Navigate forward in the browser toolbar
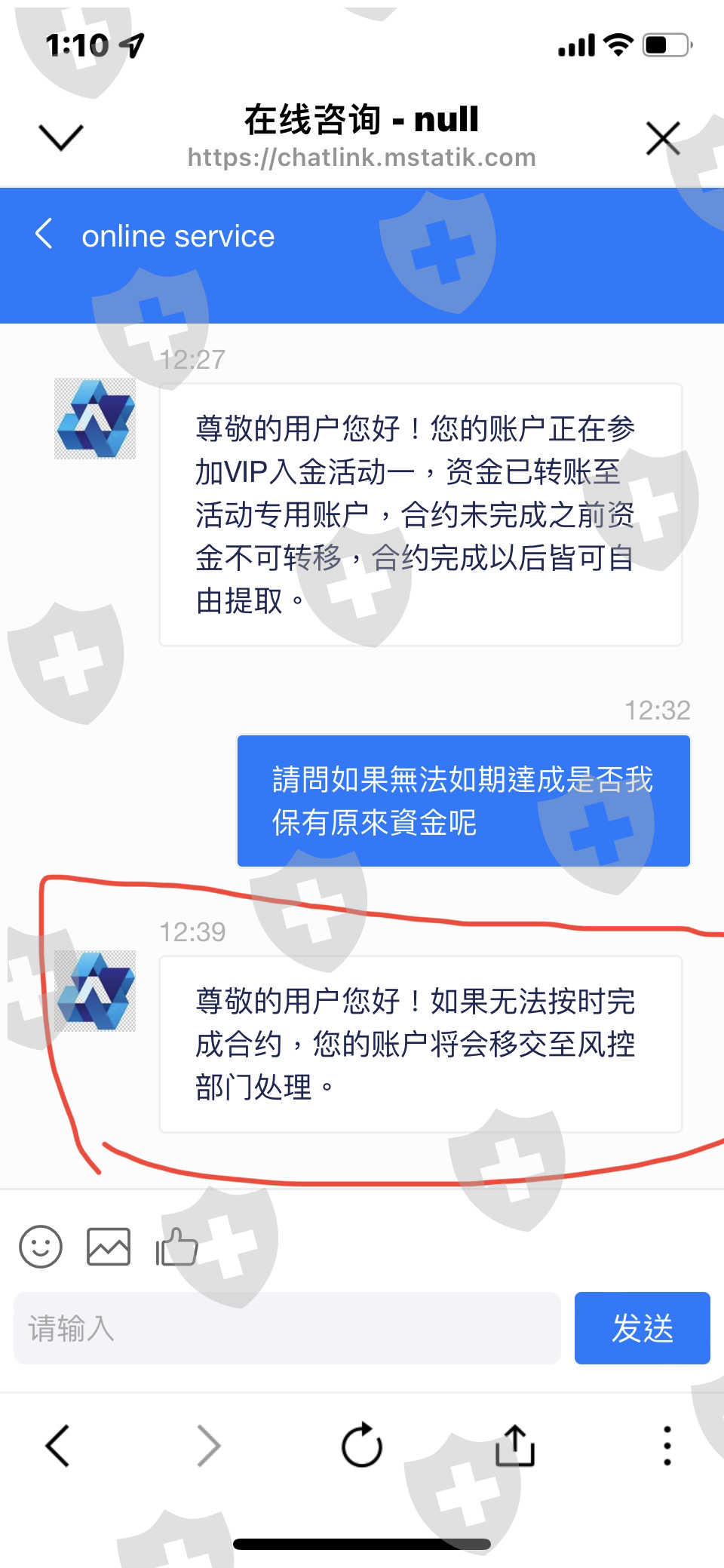The height and width of the screenshot is (1568, 724). pos(209,1445)
